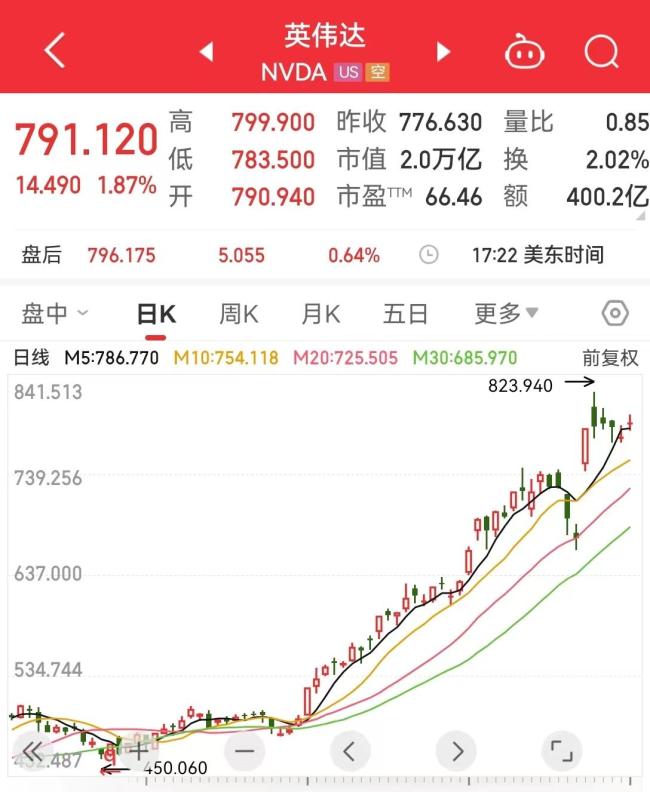This screenshot has width=650, height=792.
Task: Switch to the 月K chart tab
Action: [321, 314]
